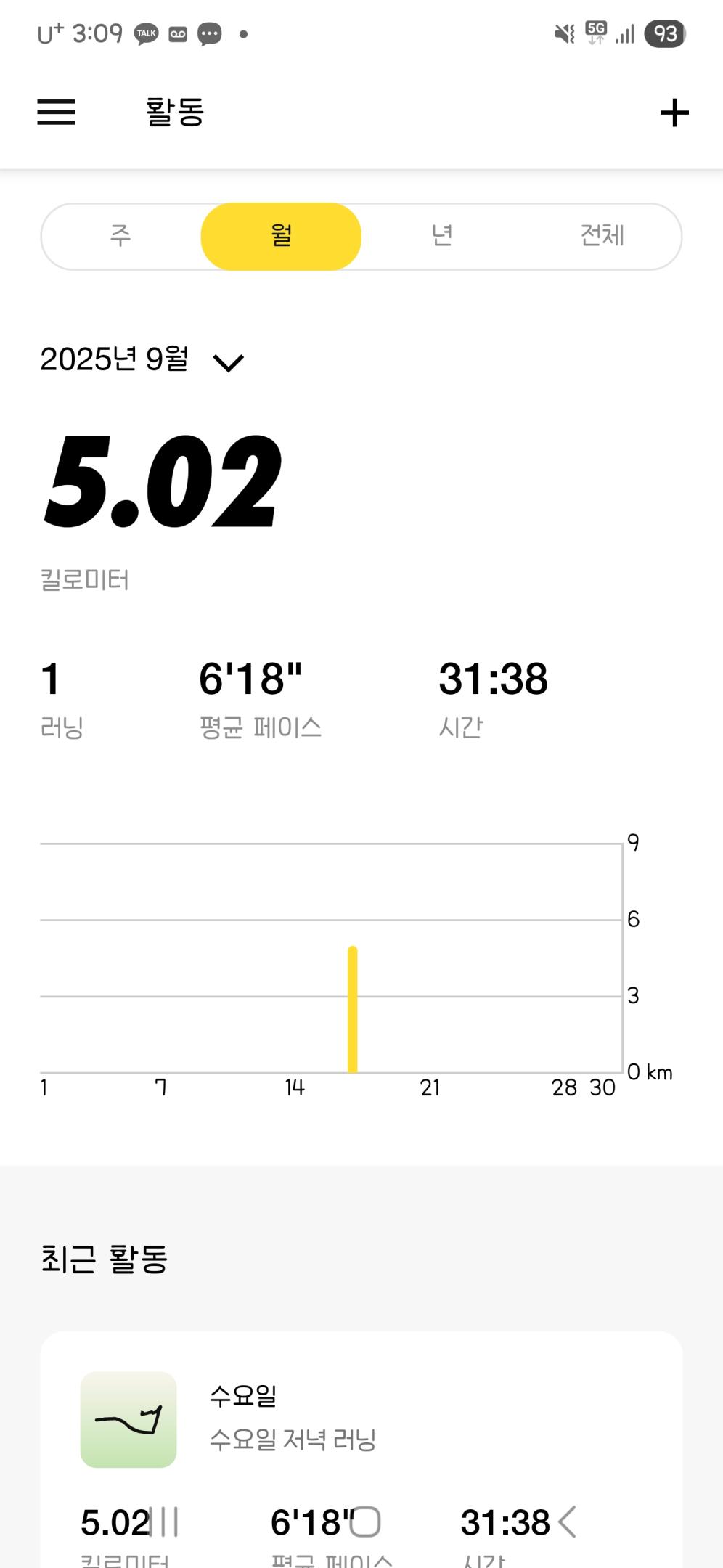Tap system recent apps button

pos(164,1522)
